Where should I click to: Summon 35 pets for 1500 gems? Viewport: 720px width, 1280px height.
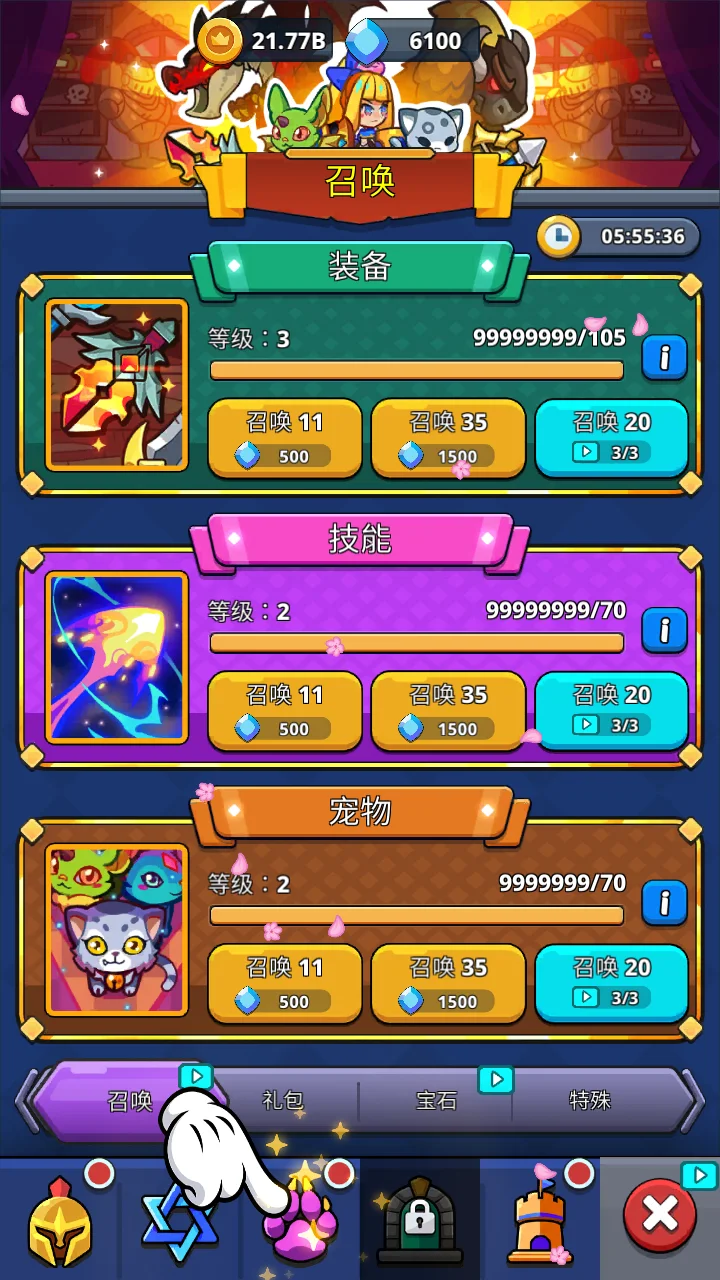pyautogui.click(x=448, y=984)
